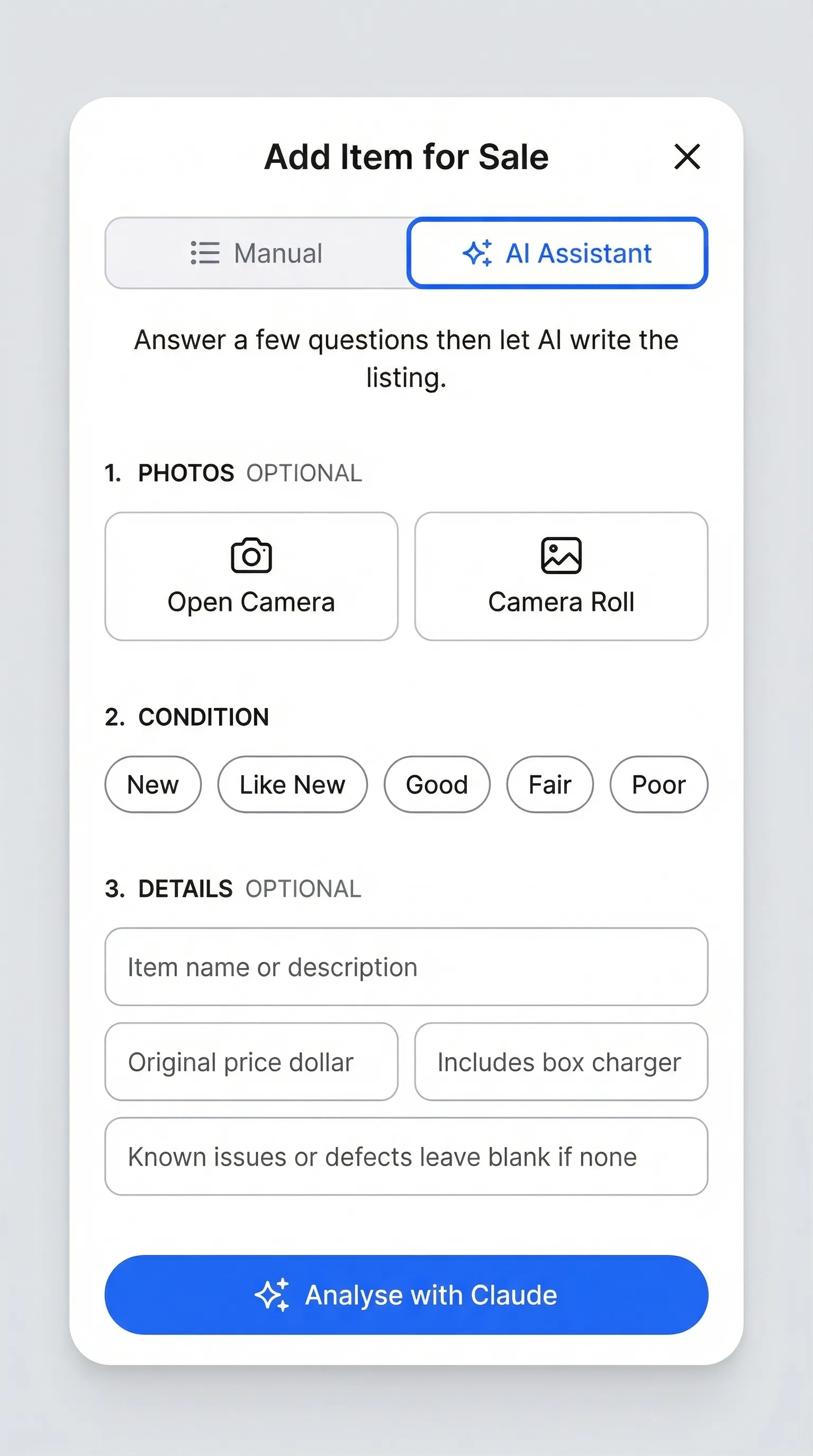The image size is (813, 1456).
Task: Select Fair condition for the item
Action: click(x=549, y=785)
